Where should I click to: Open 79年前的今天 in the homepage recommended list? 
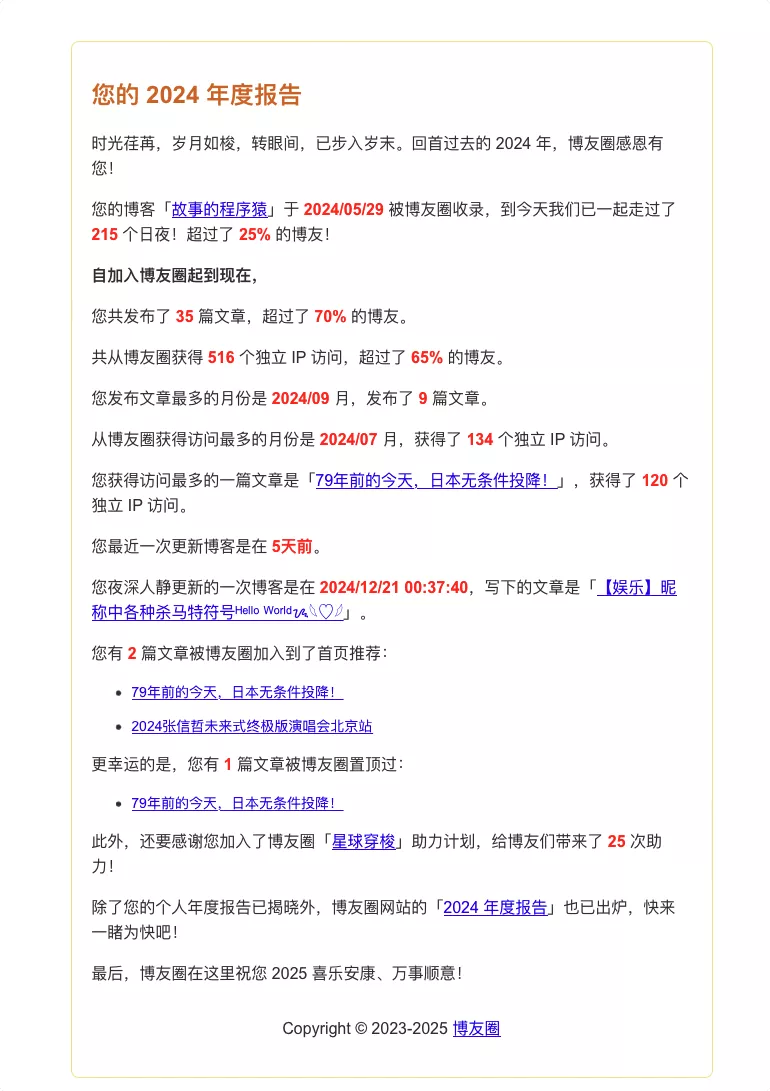click(x=237, y=692)
